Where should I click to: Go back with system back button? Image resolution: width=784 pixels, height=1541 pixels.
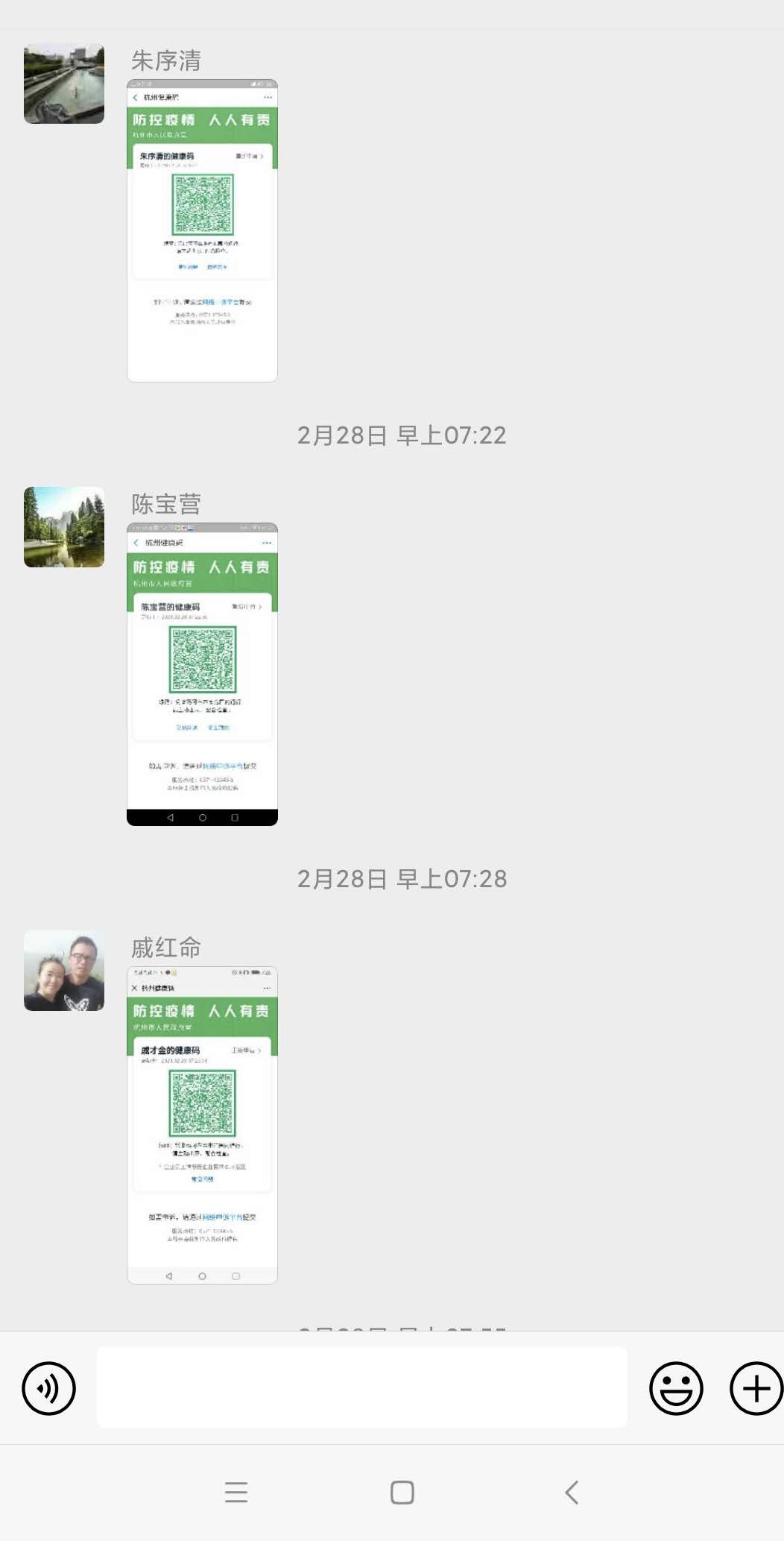click(572, 1493)
